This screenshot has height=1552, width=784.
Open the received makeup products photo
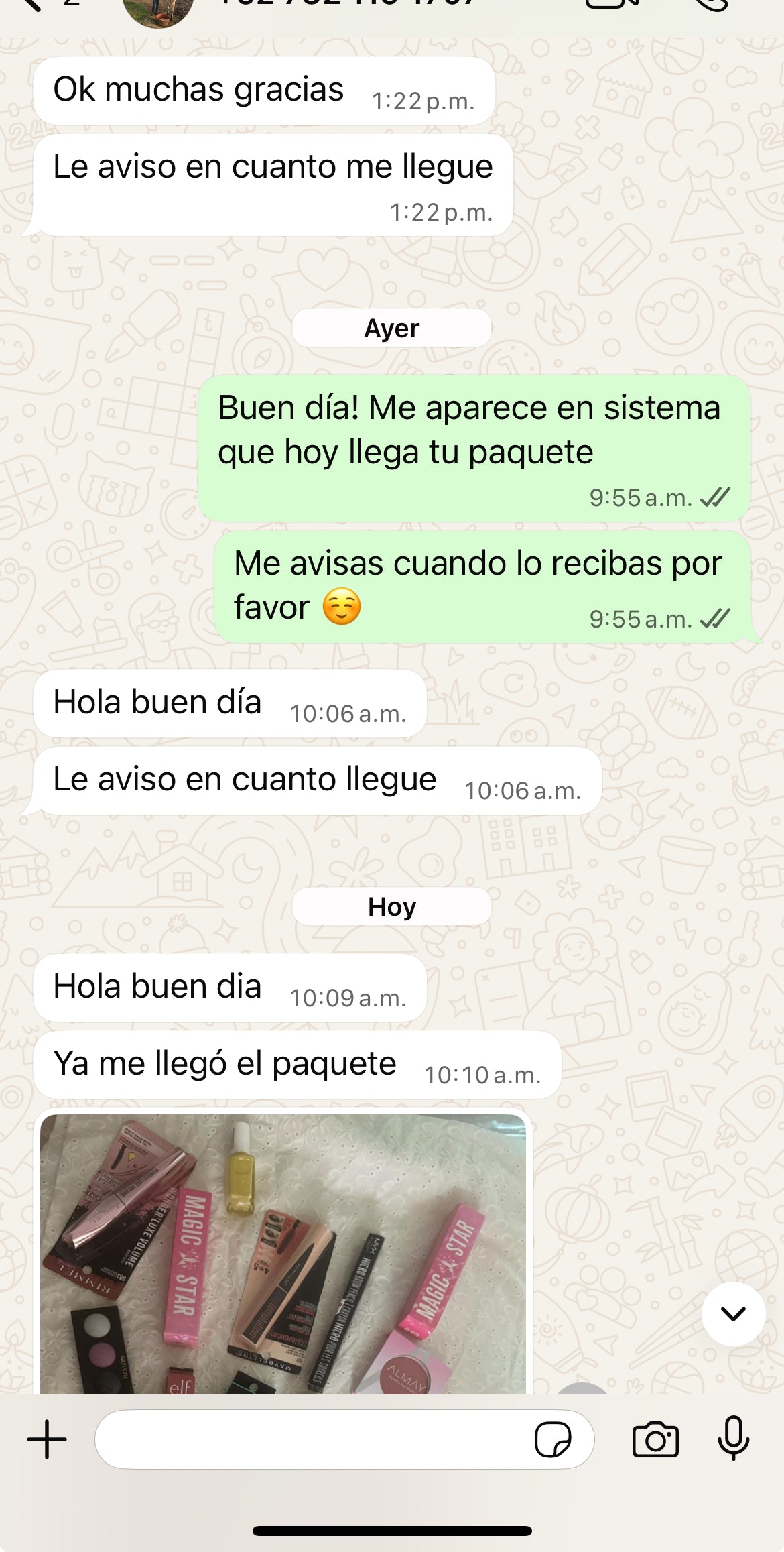click(283, 1254)
